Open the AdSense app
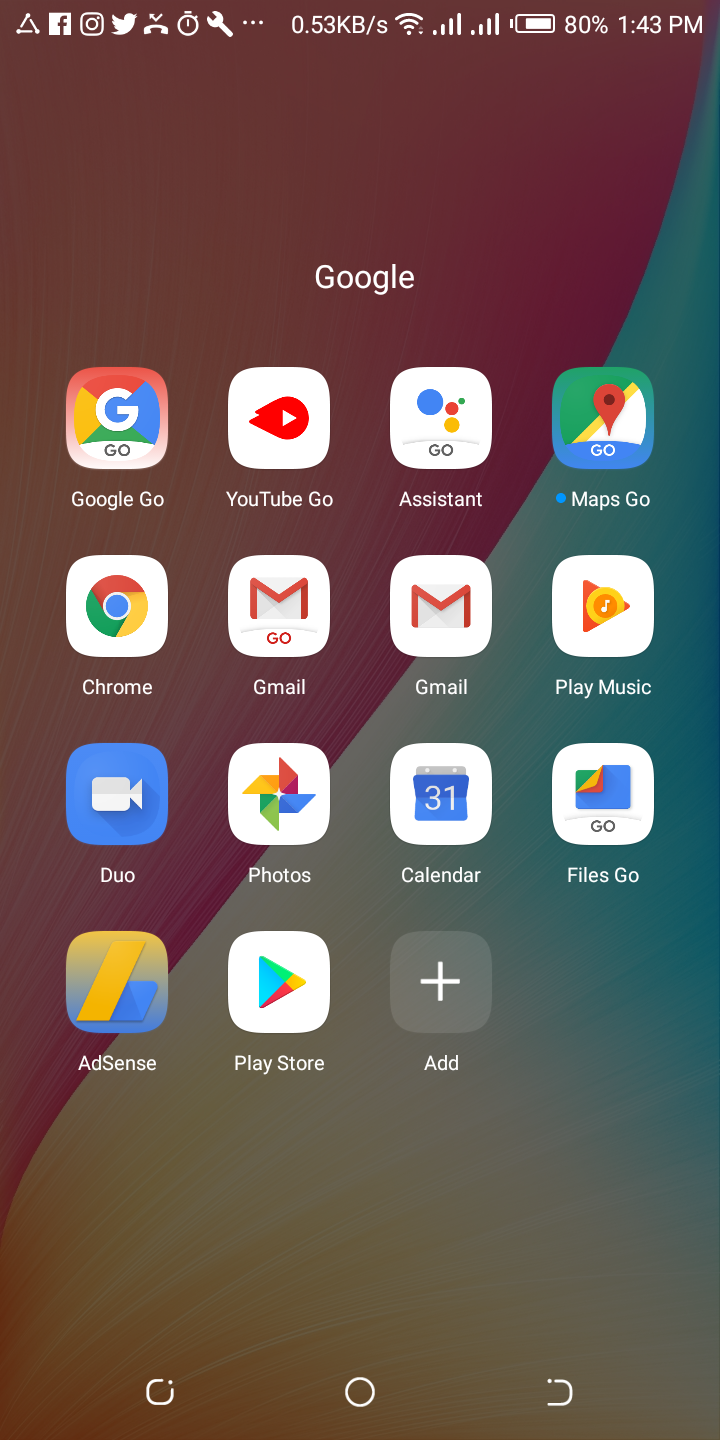Screen dimensions: 720x1440 (116, 982)
